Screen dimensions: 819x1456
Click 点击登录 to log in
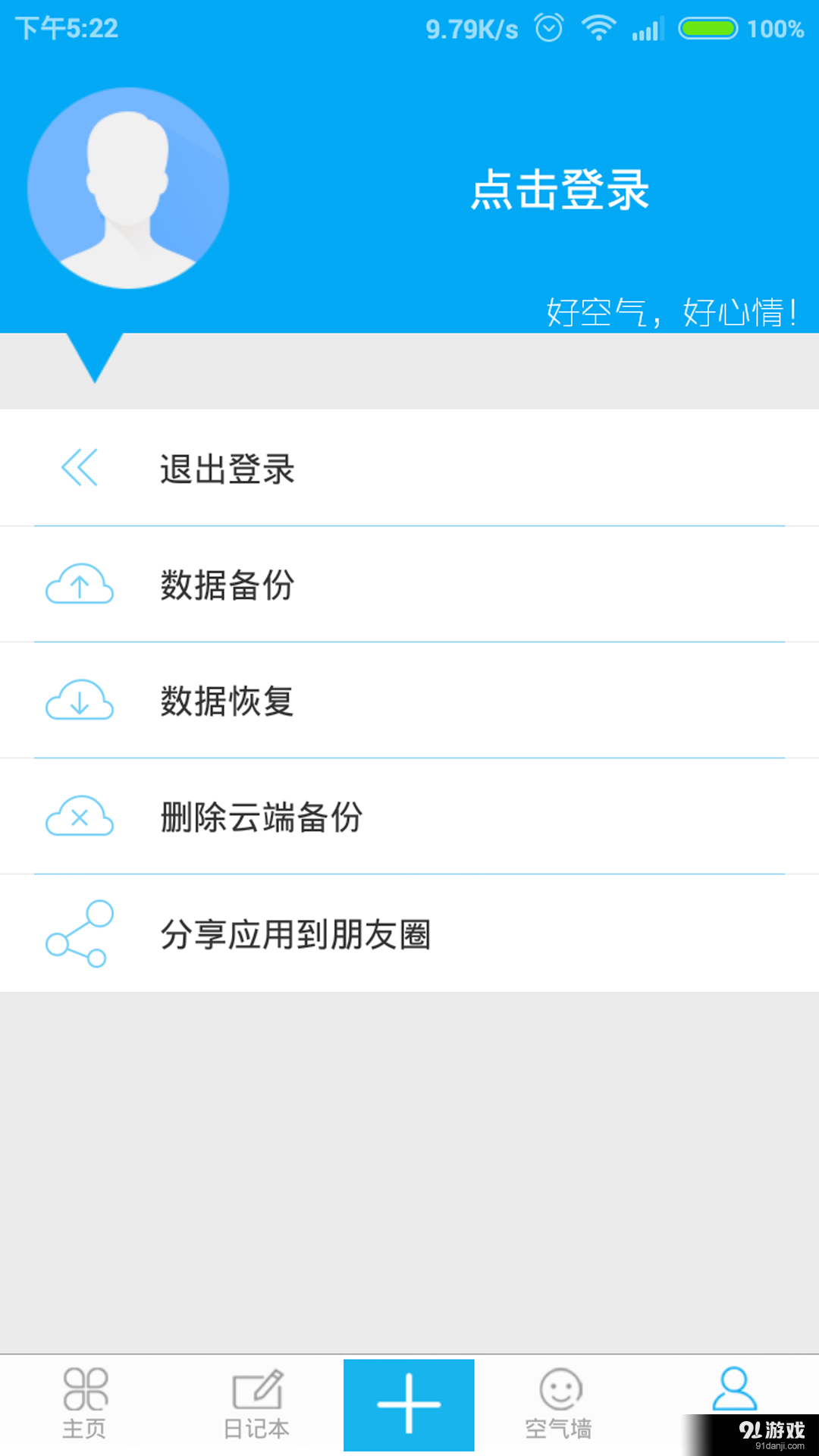coord(561,192)
